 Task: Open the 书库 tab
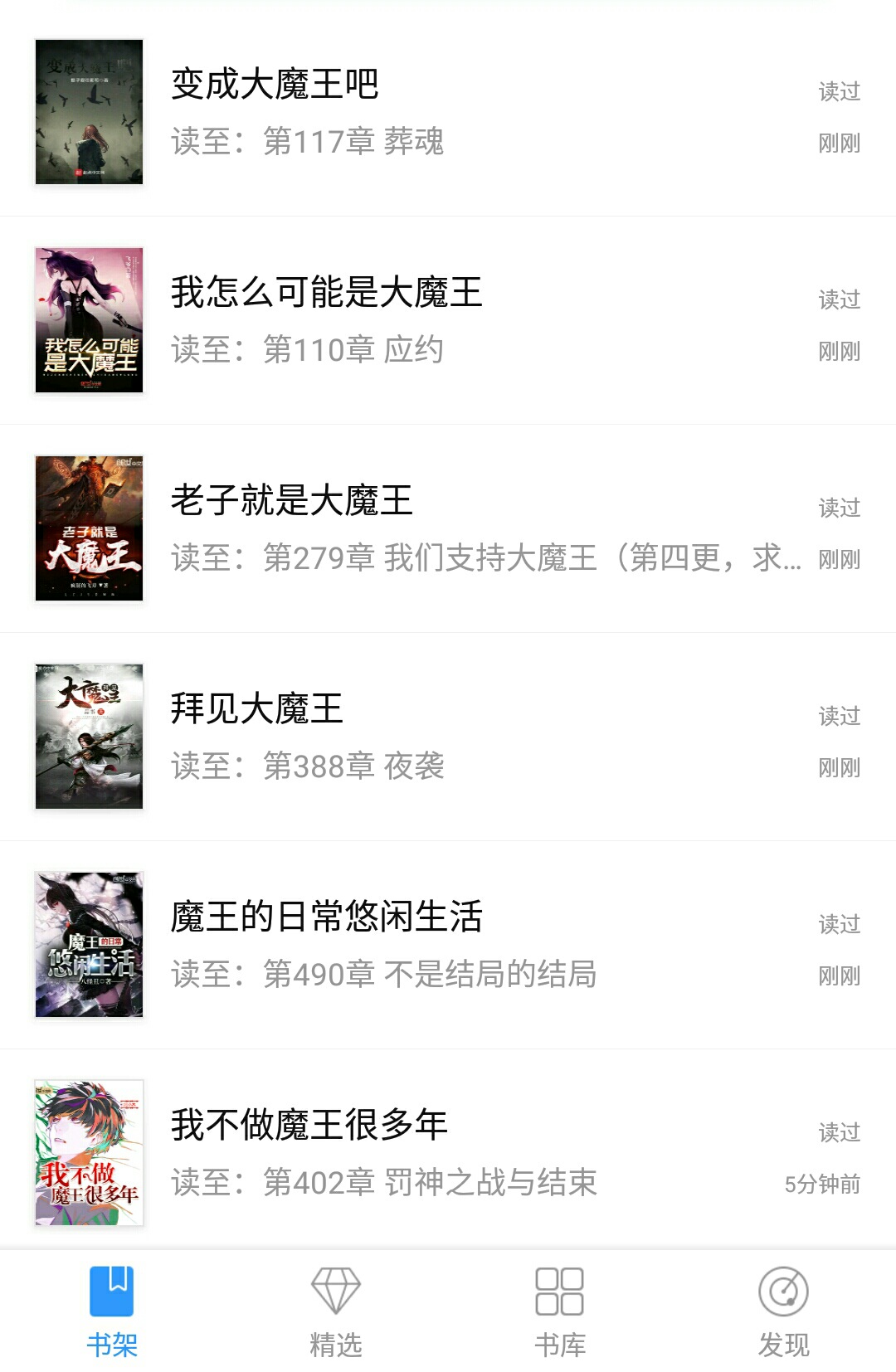[x=560, y=1311]
